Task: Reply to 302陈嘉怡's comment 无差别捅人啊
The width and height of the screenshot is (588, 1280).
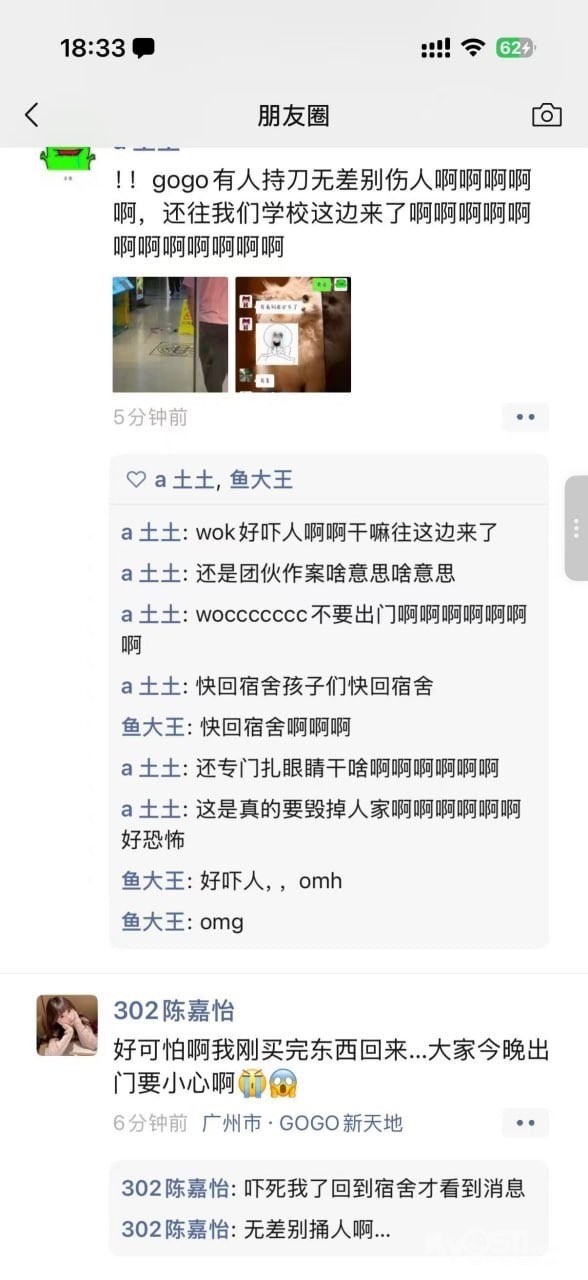Action: click(x=257, y=1230)
